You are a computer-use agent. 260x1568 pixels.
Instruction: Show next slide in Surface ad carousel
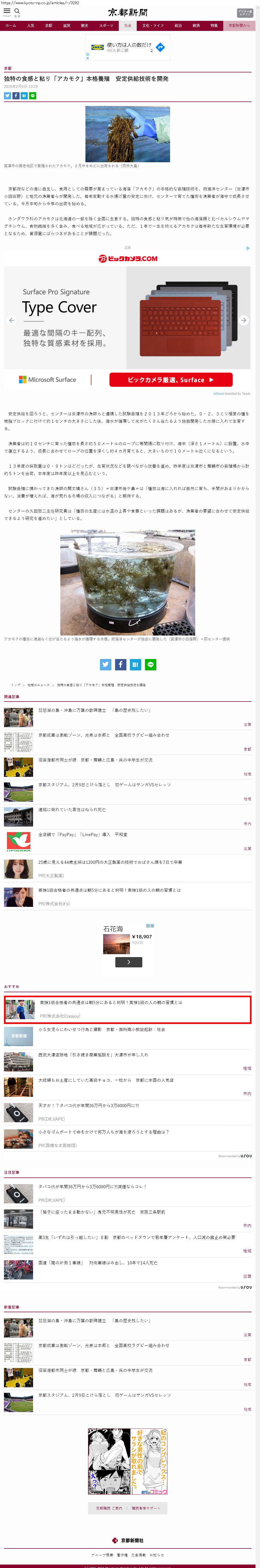tap(244, 320)
